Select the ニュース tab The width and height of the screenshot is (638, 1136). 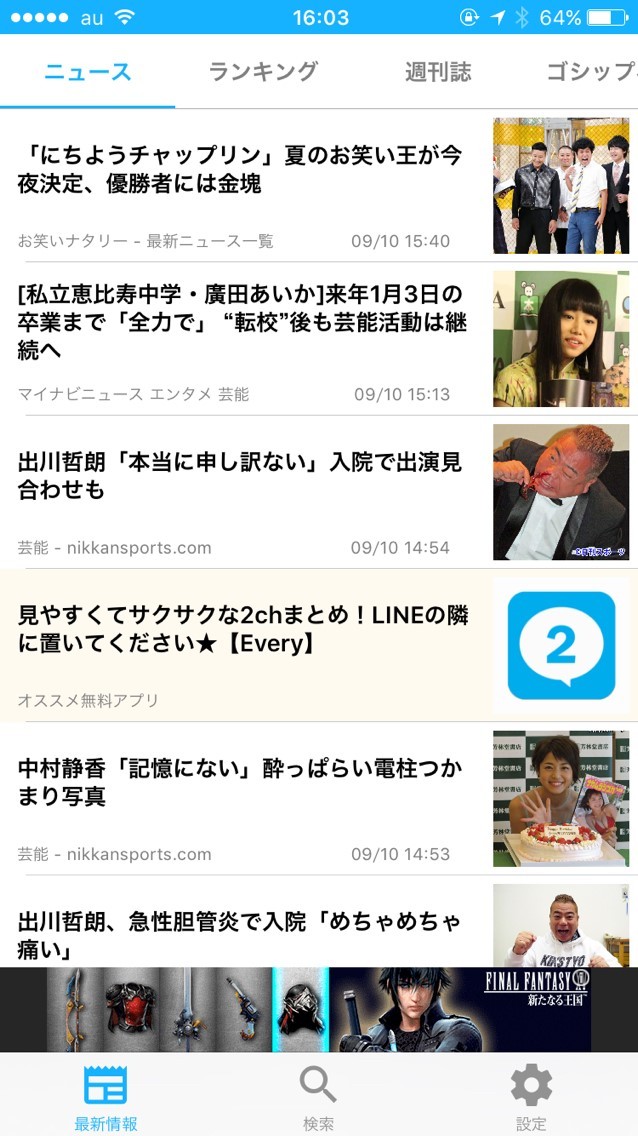(x=88, y=72)
